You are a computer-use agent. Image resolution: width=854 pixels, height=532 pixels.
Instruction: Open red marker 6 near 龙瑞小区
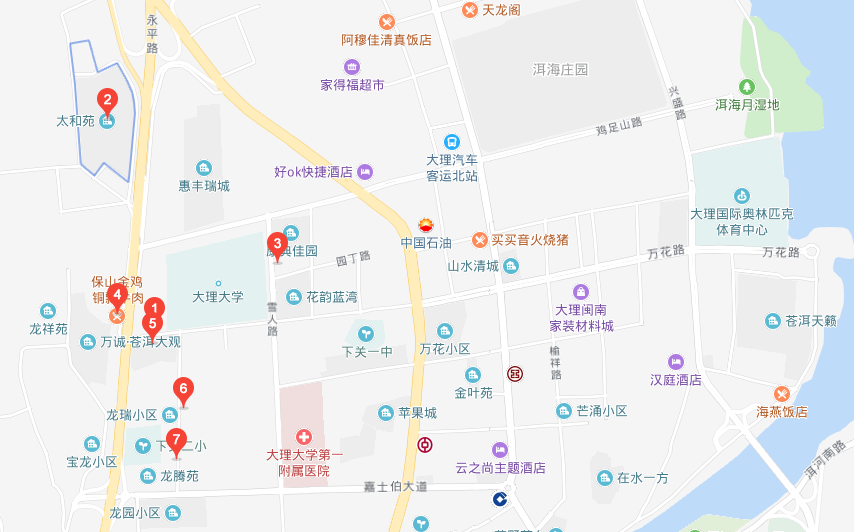pyautogui.click(x=182, y=389)
